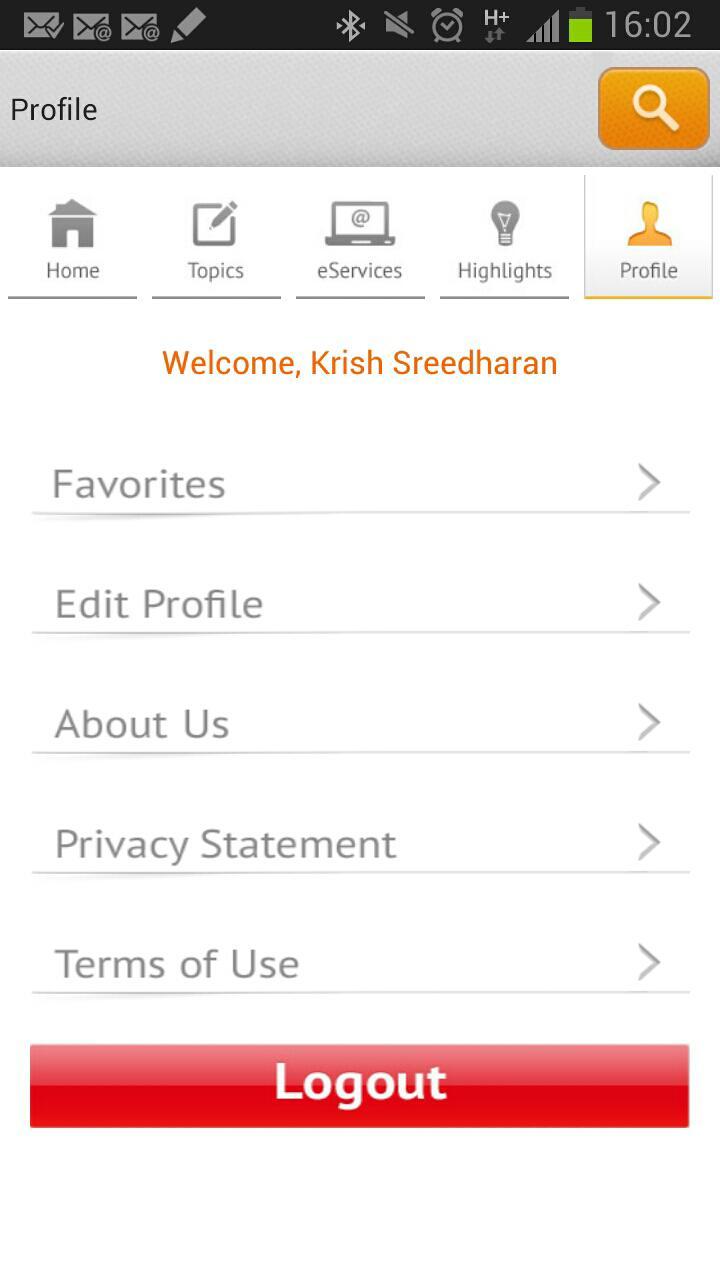The width and height of the screenshot is (720, 1280).
Task: Log out with the red Logout button
Action: 360,1085
